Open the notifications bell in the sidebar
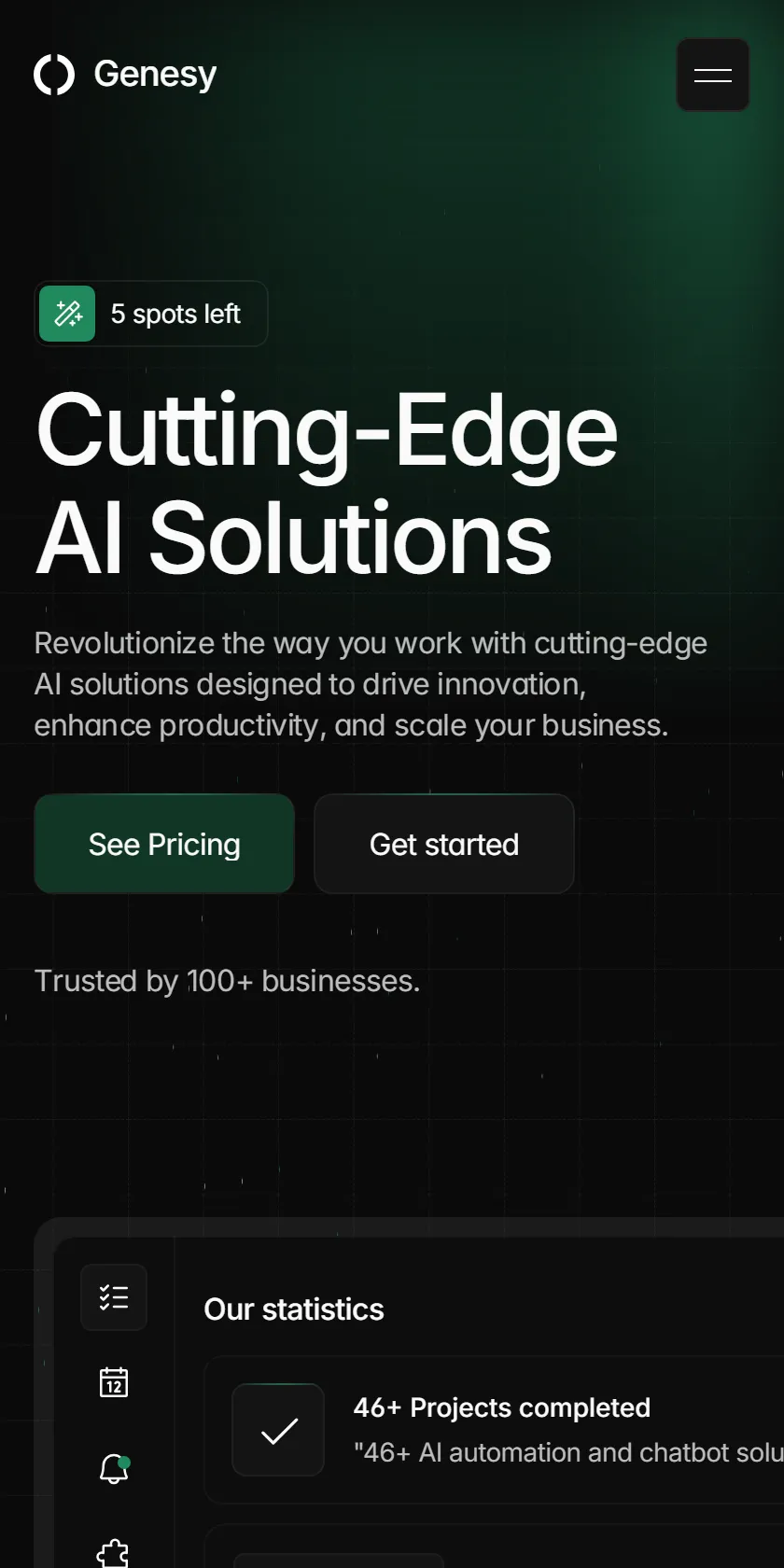Viewport: 784px width, 1568px height. tap(114, 1469)
